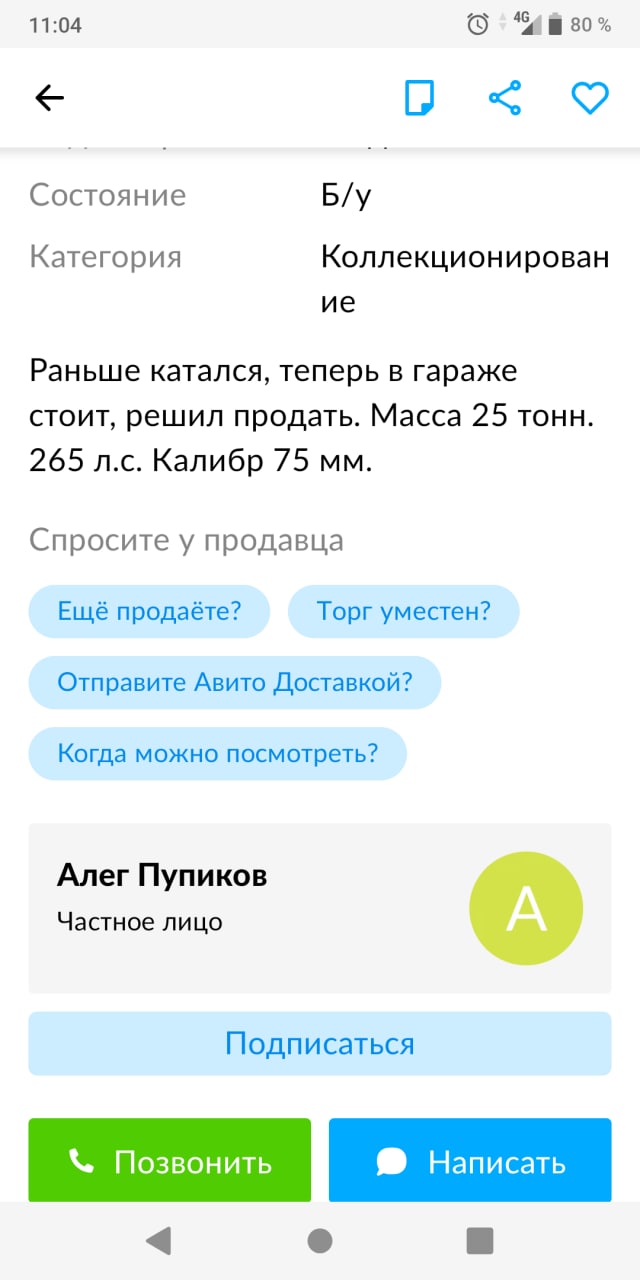Tap the system home button
Image resolution: width=640 pixels, height=1280 pixels.
click(320, 1241)
